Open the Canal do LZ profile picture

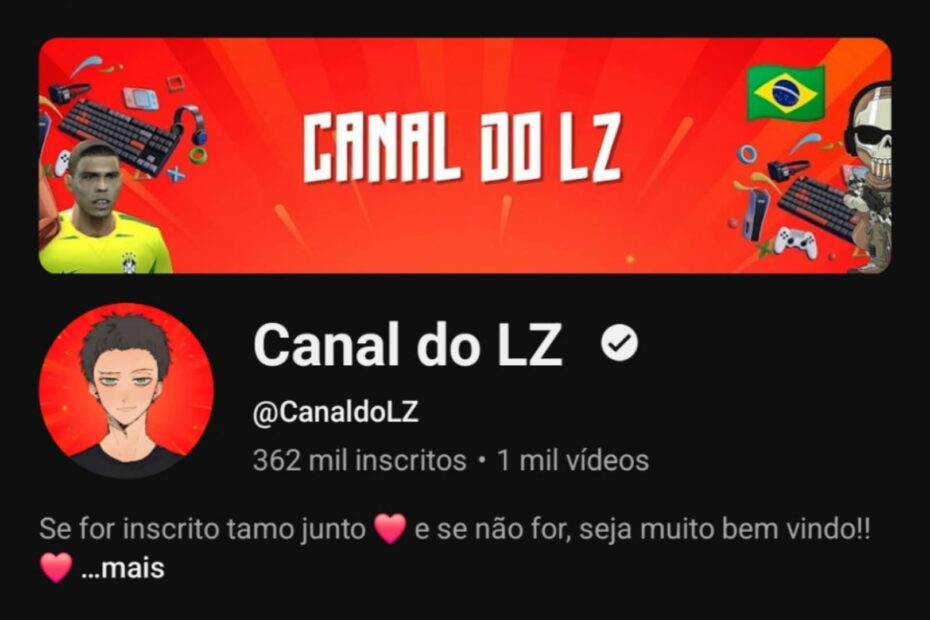point(126,390)
